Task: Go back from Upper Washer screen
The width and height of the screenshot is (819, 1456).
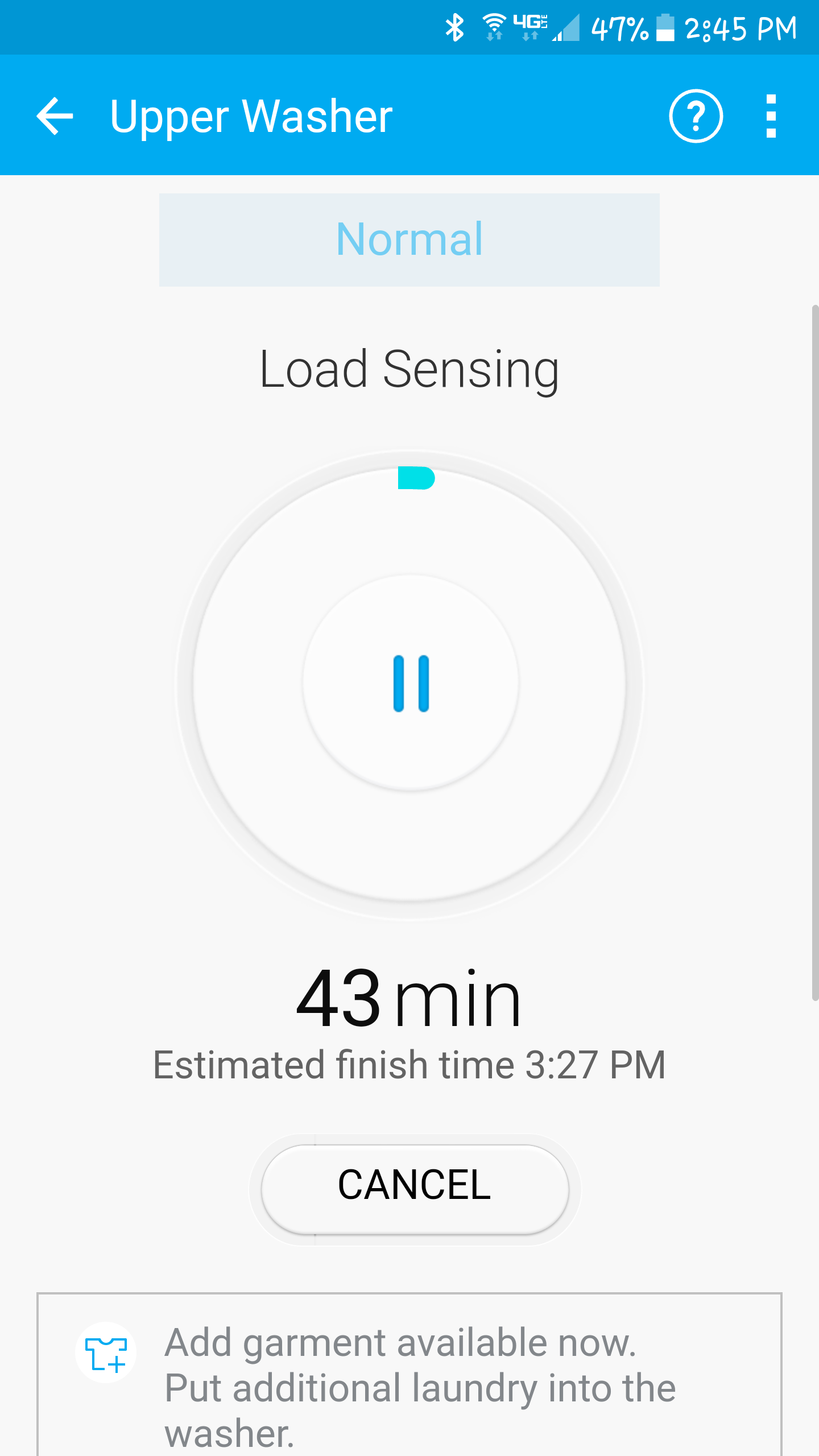Action: (x=55, y=116)
